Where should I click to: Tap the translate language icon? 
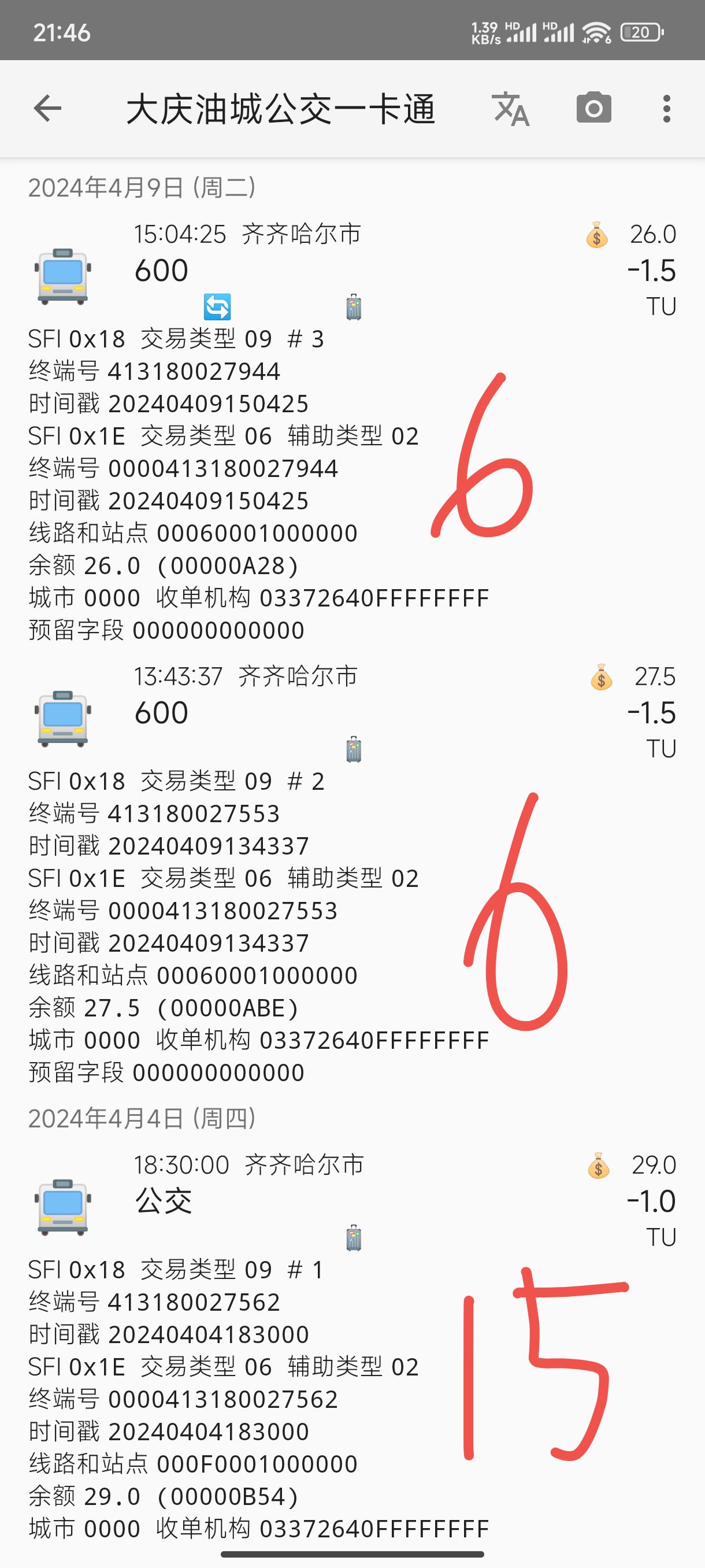coord(510,109)
